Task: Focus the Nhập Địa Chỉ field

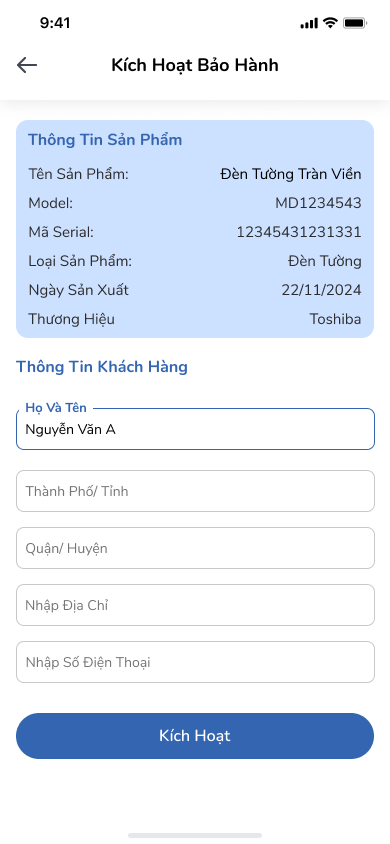Action: 195,605
